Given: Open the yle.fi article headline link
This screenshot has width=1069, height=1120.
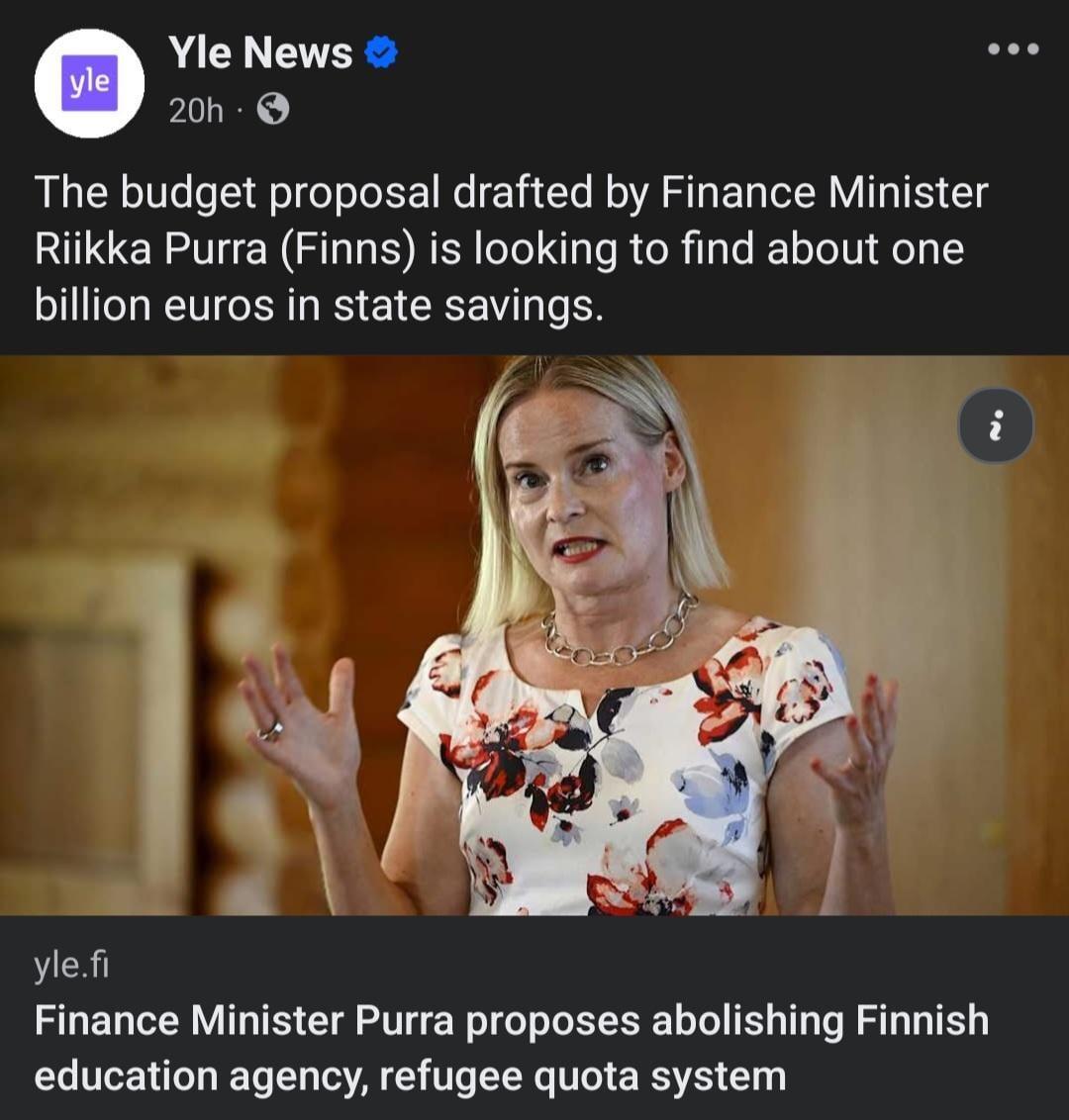Looking at the screenshot, I should click(x=511, y=1048).
